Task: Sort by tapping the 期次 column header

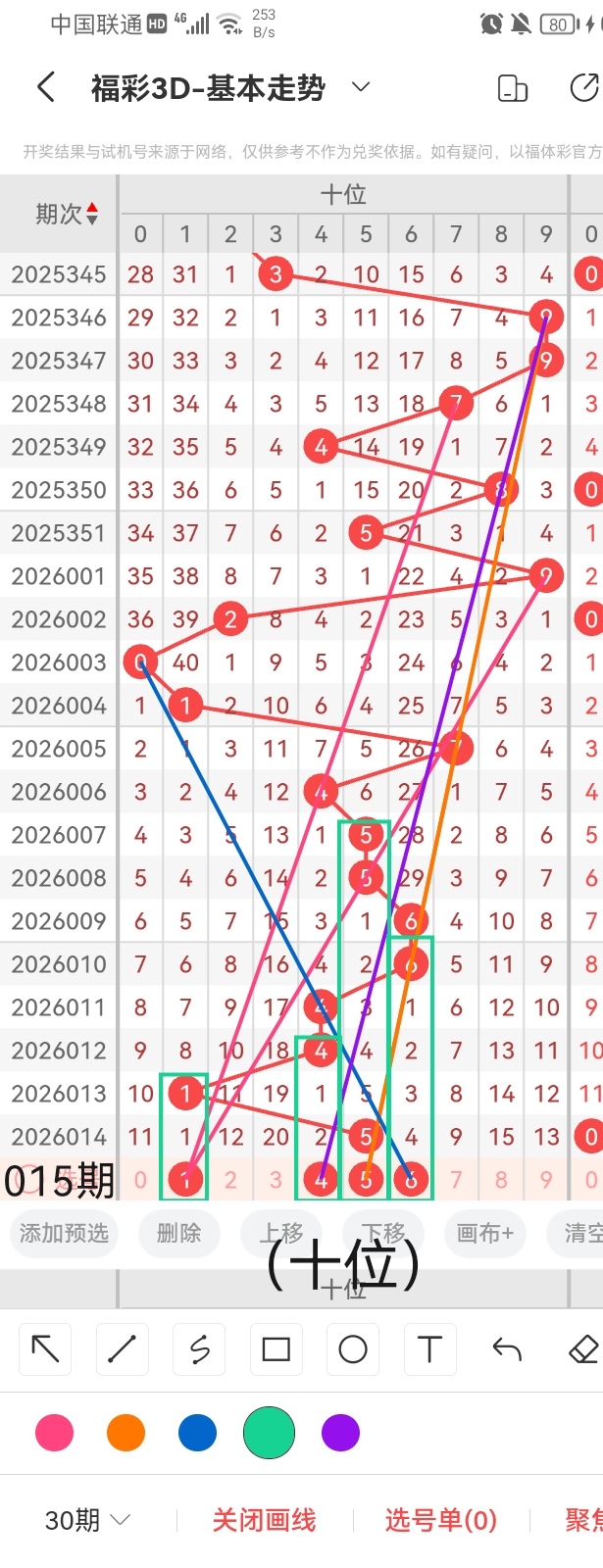Action: point(66,214)
